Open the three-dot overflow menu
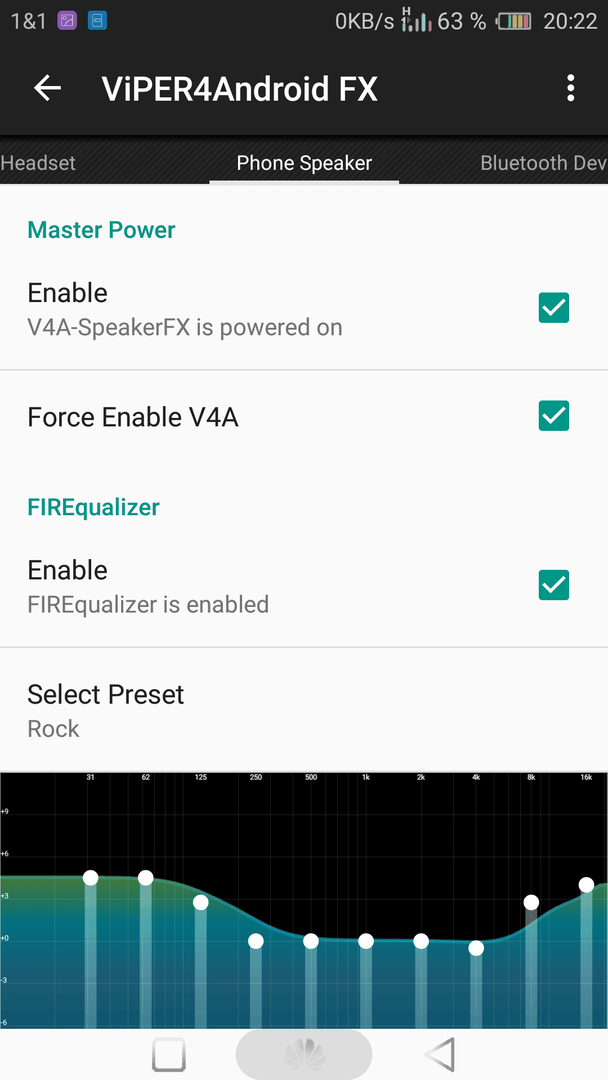The height and width of the screenshot is (1080, 608). 570,88
